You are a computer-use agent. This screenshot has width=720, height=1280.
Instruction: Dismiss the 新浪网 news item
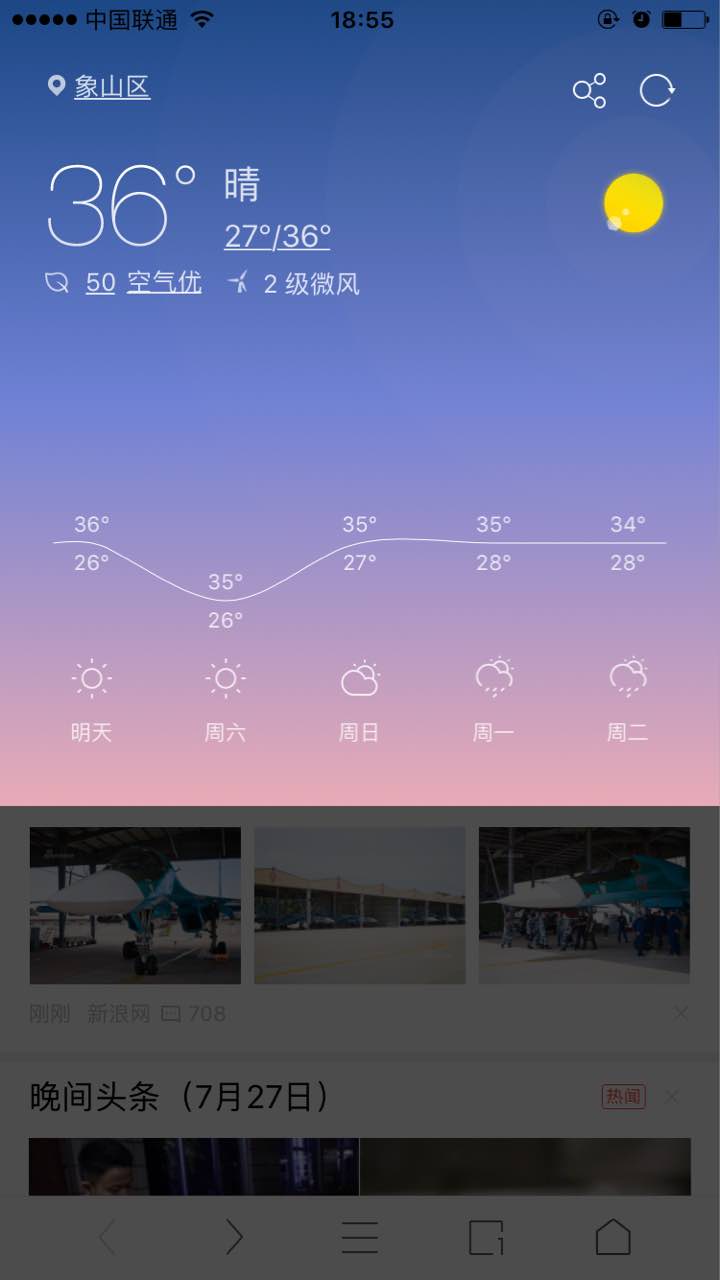coord(681,1014)
